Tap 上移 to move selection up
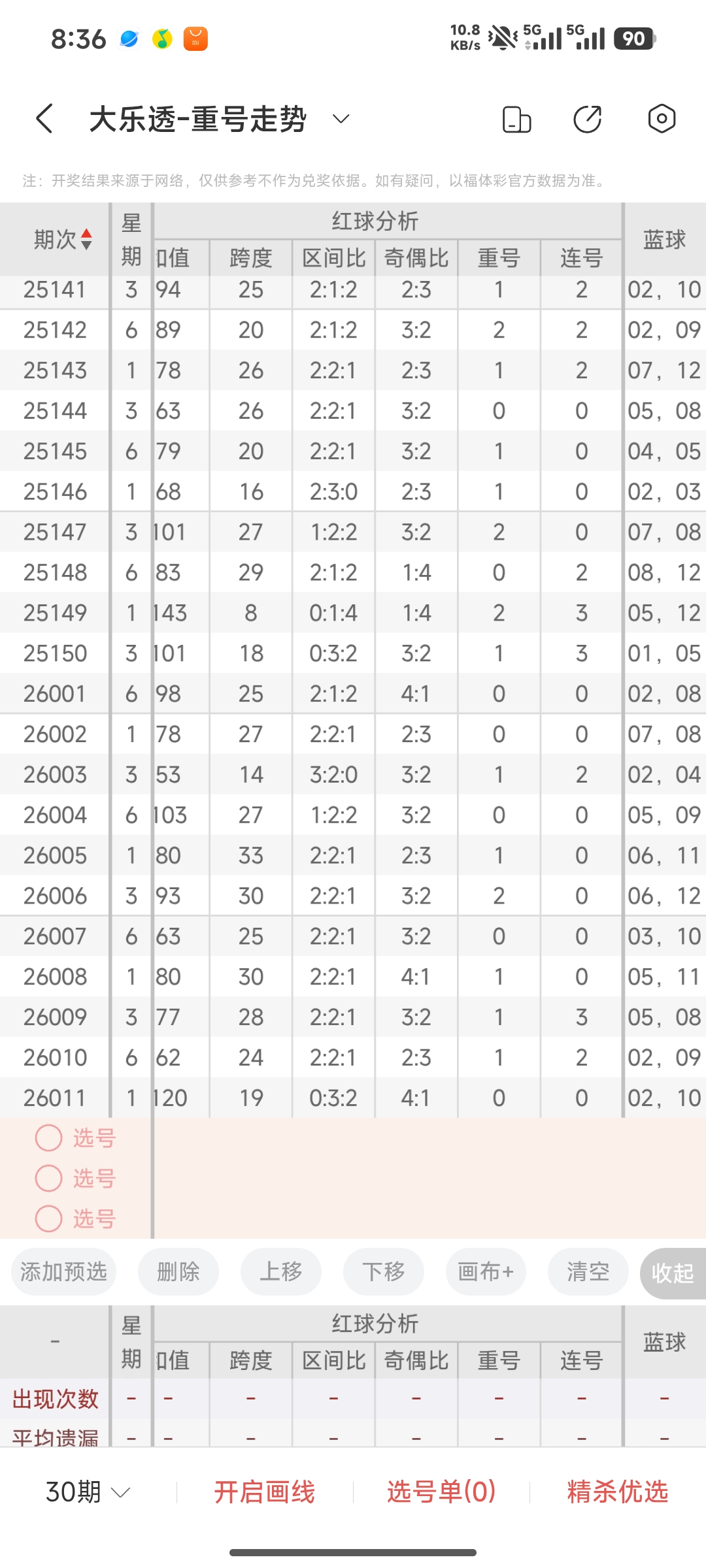Viewport: 706px width, 1568px height. (280, 1272)
